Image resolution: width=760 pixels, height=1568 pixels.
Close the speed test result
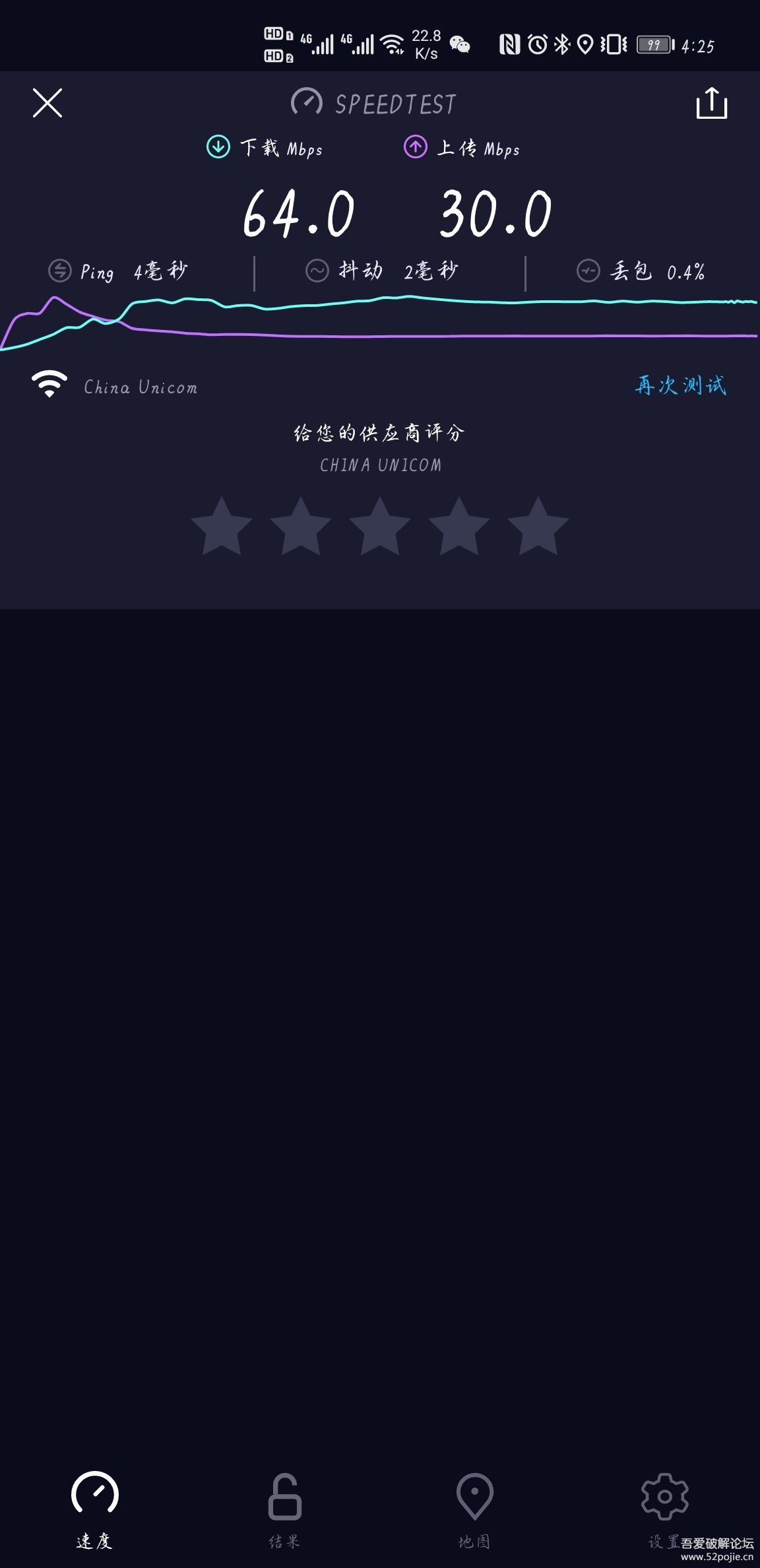47,104
